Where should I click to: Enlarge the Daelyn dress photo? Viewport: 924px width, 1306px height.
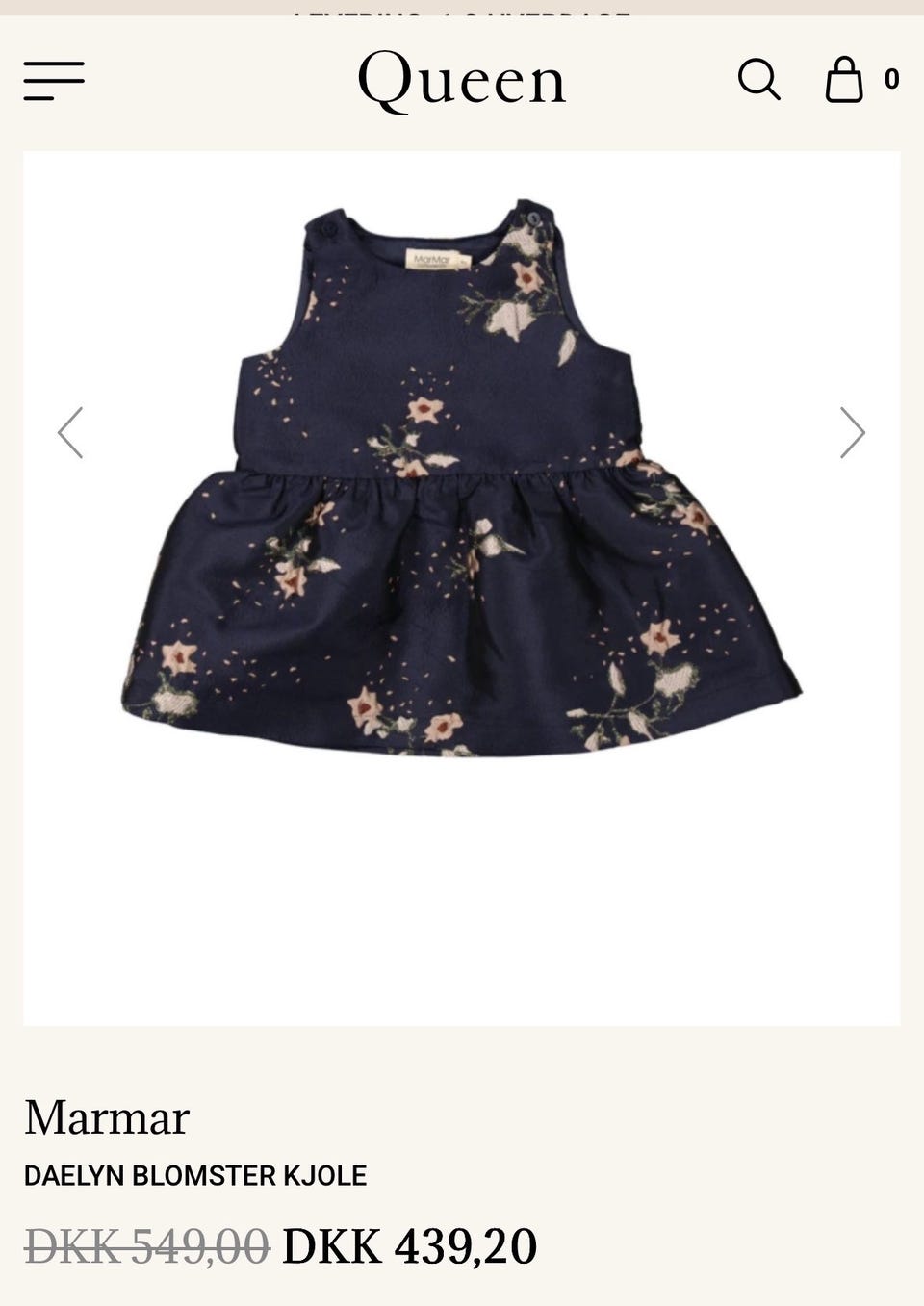coord(461,481)
